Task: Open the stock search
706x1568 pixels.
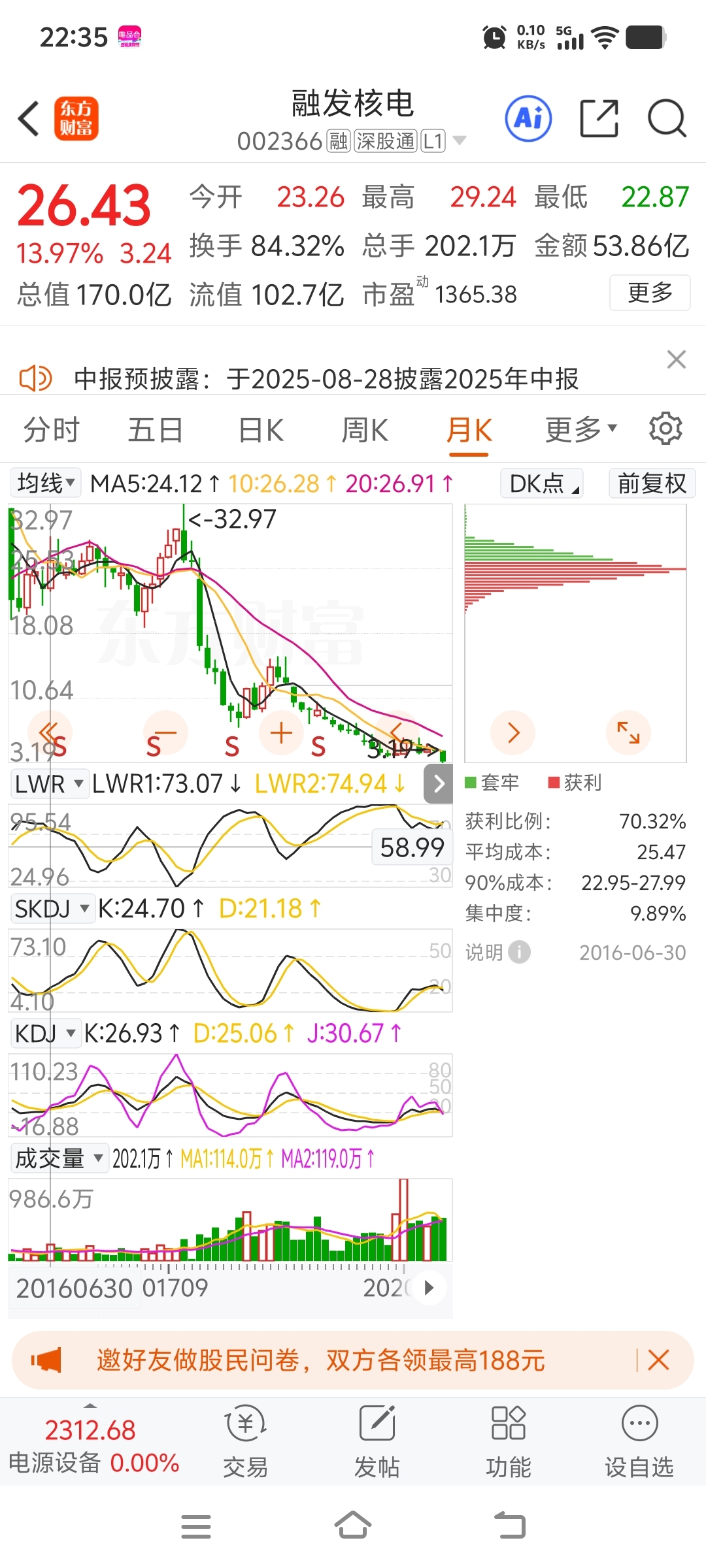Action: [x=666, y=119]
